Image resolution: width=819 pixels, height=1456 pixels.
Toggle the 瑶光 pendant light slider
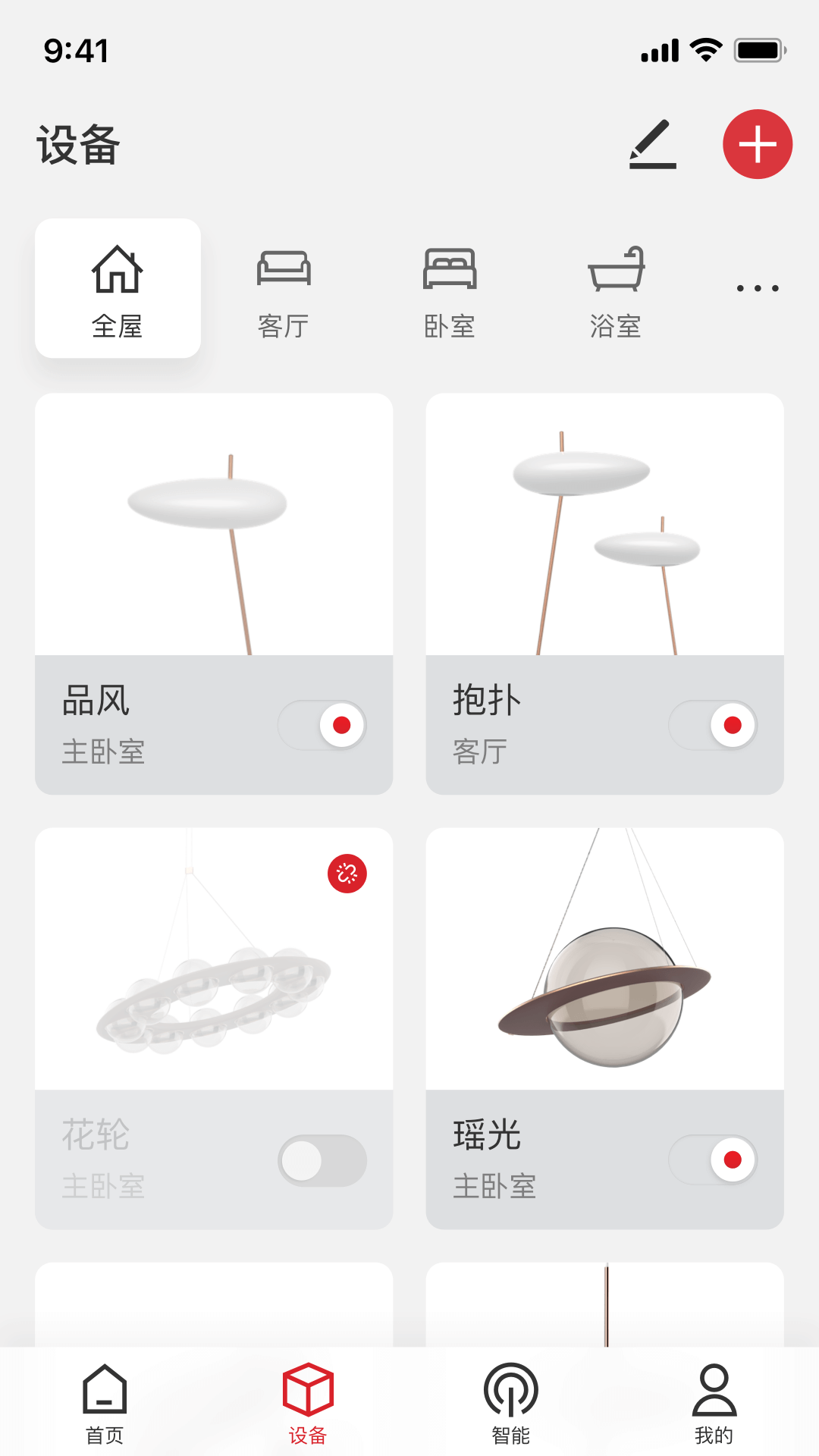pos(714,1160)
